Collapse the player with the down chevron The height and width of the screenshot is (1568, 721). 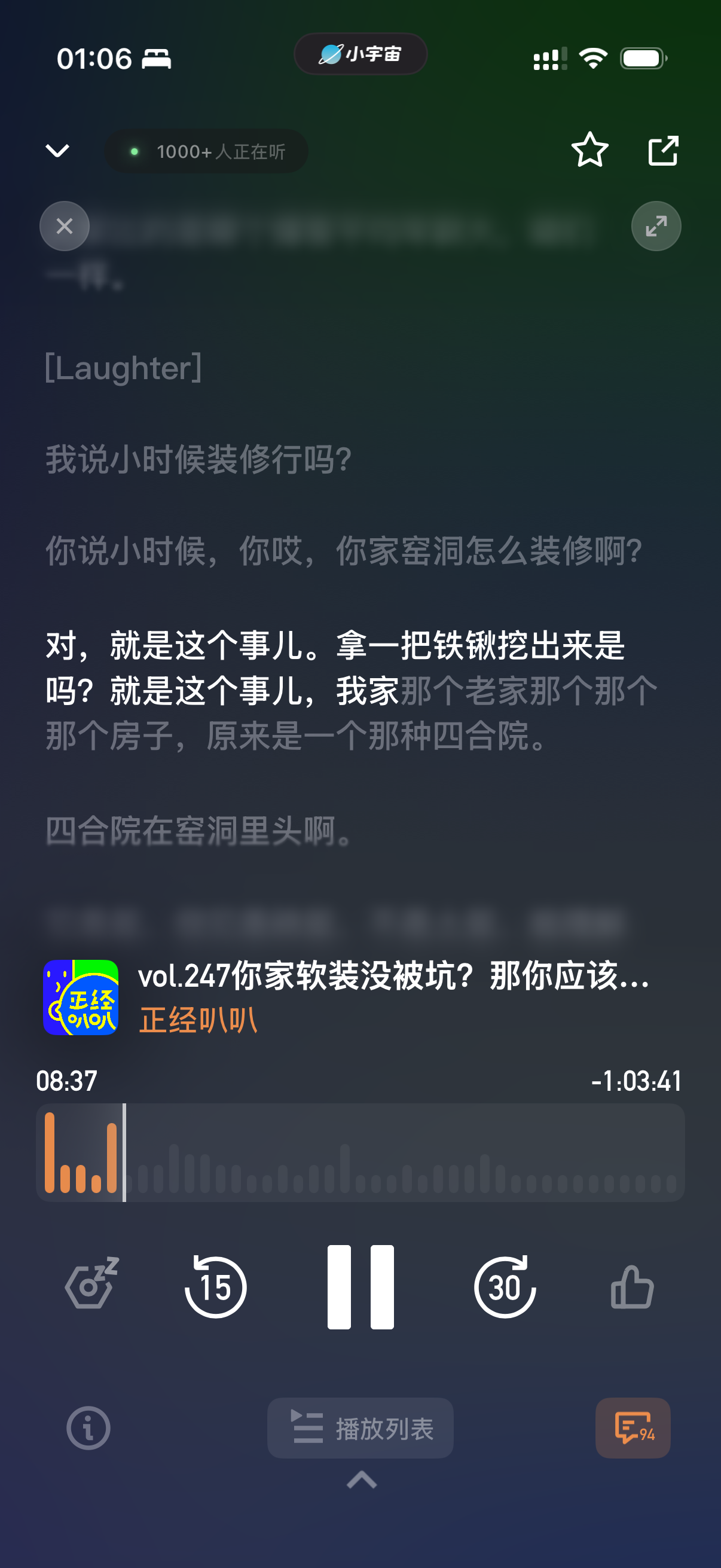58,150
